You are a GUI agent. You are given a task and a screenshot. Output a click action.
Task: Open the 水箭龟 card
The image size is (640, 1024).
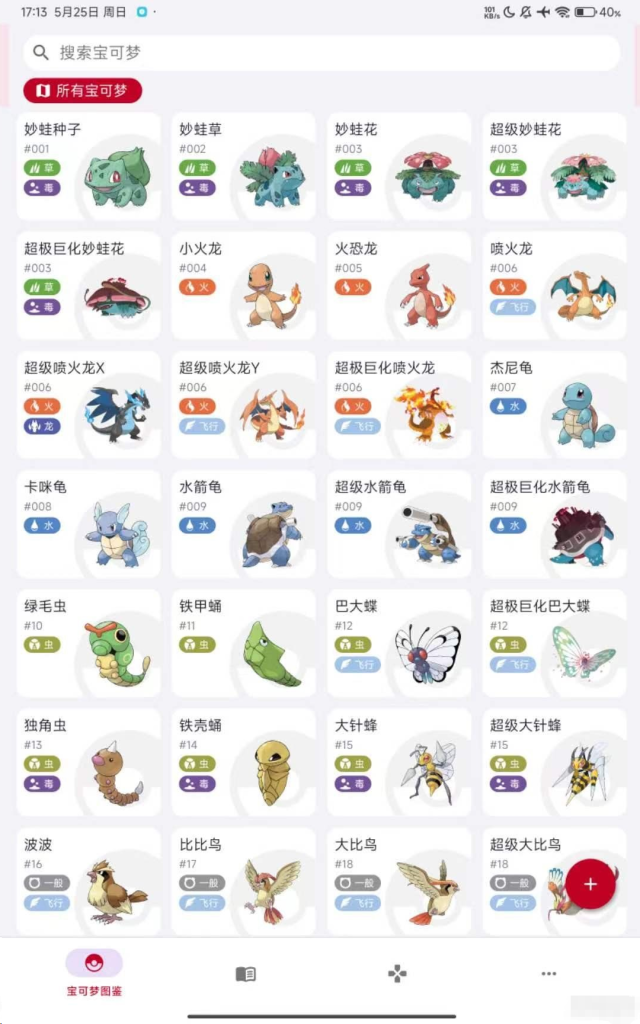[x=244, y=524]
